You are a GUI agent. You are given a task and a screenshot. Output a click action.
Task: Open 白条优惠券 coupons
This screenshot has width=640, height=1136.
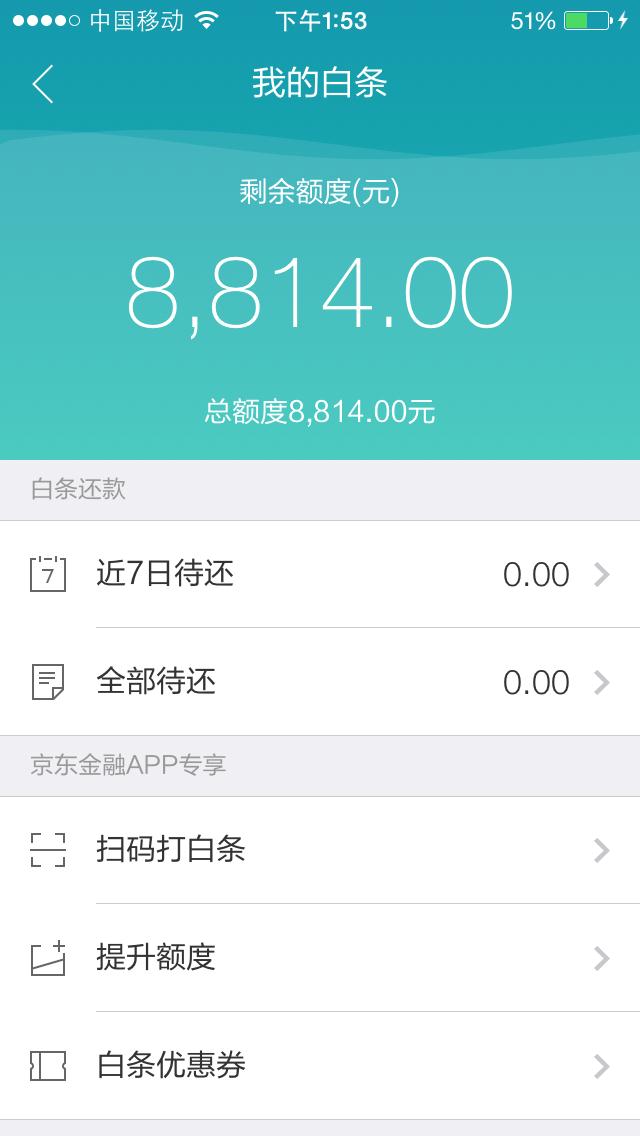[320, 1066]
